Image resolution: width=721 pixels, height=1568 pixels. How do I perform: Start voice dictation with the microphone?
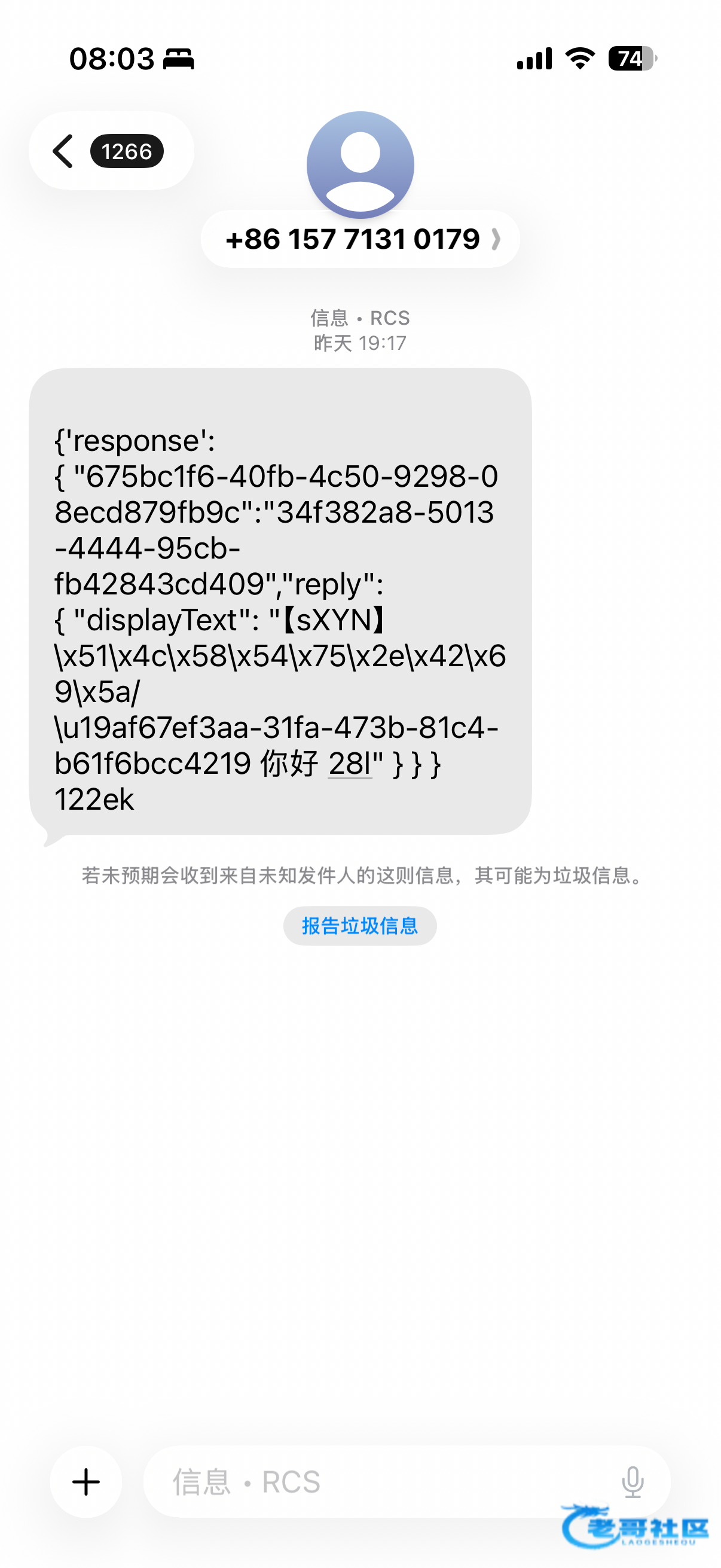[x=632, y=1481]
